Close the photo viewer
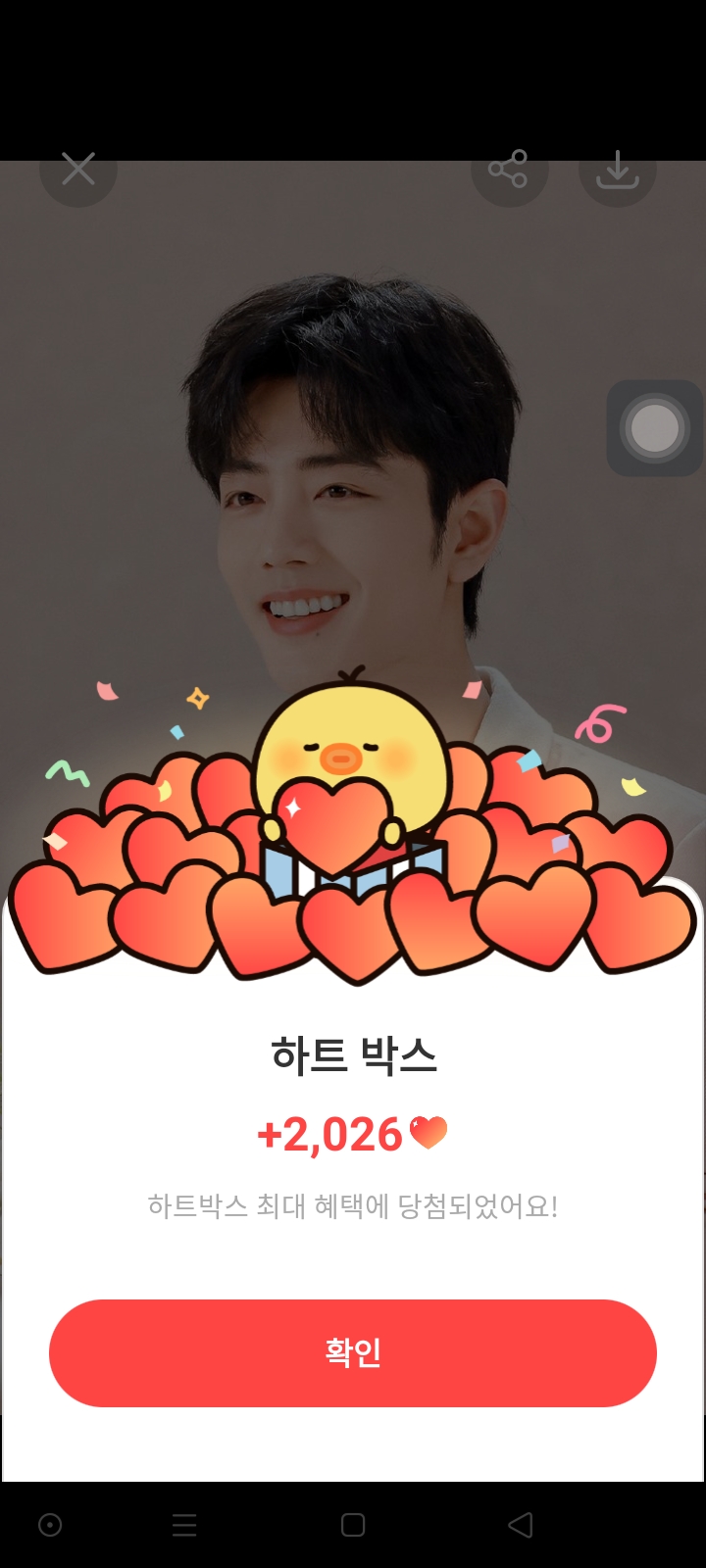Screen dimensions: 706x1568 [78, 171]
